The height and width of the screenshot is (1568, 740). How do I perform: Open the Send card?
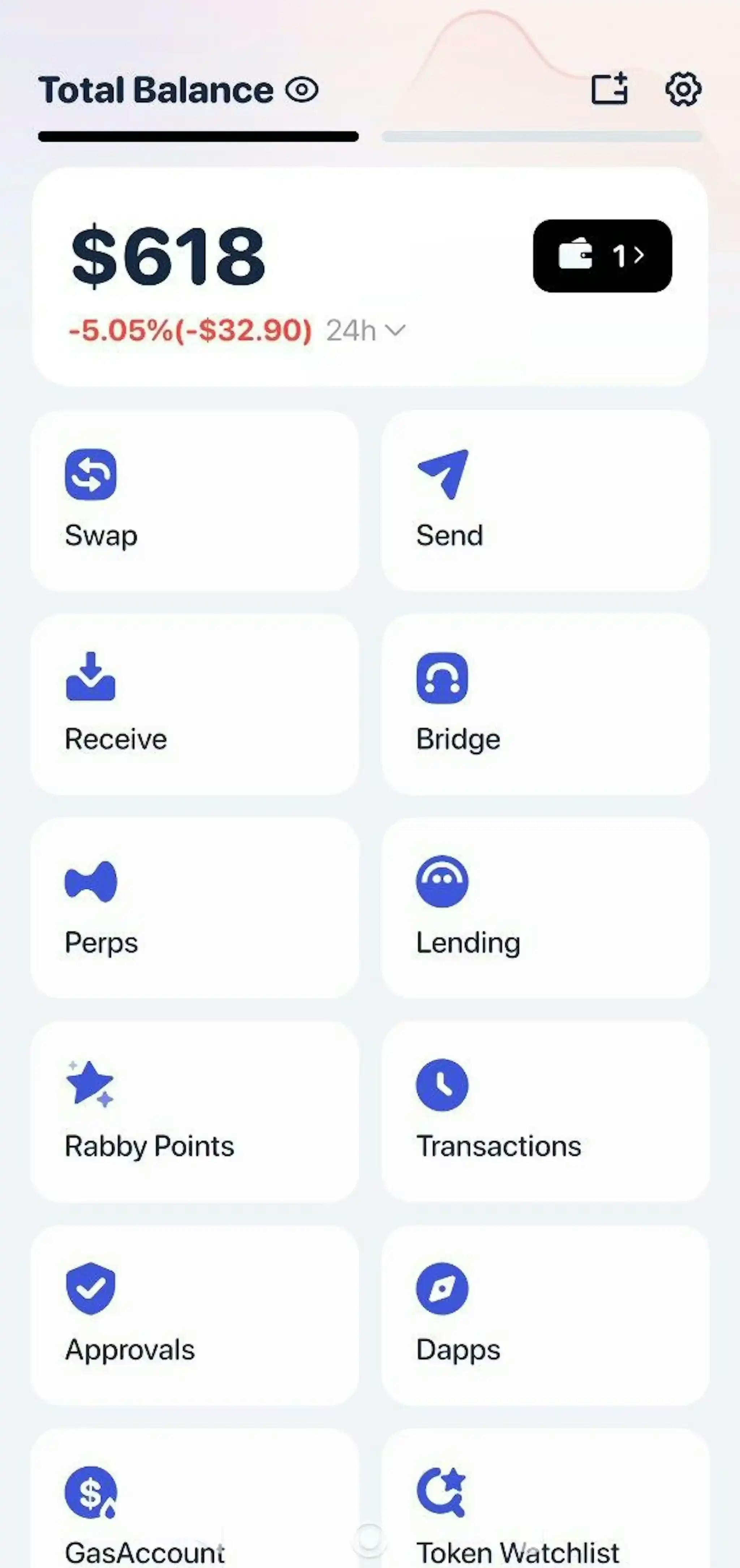545,500
